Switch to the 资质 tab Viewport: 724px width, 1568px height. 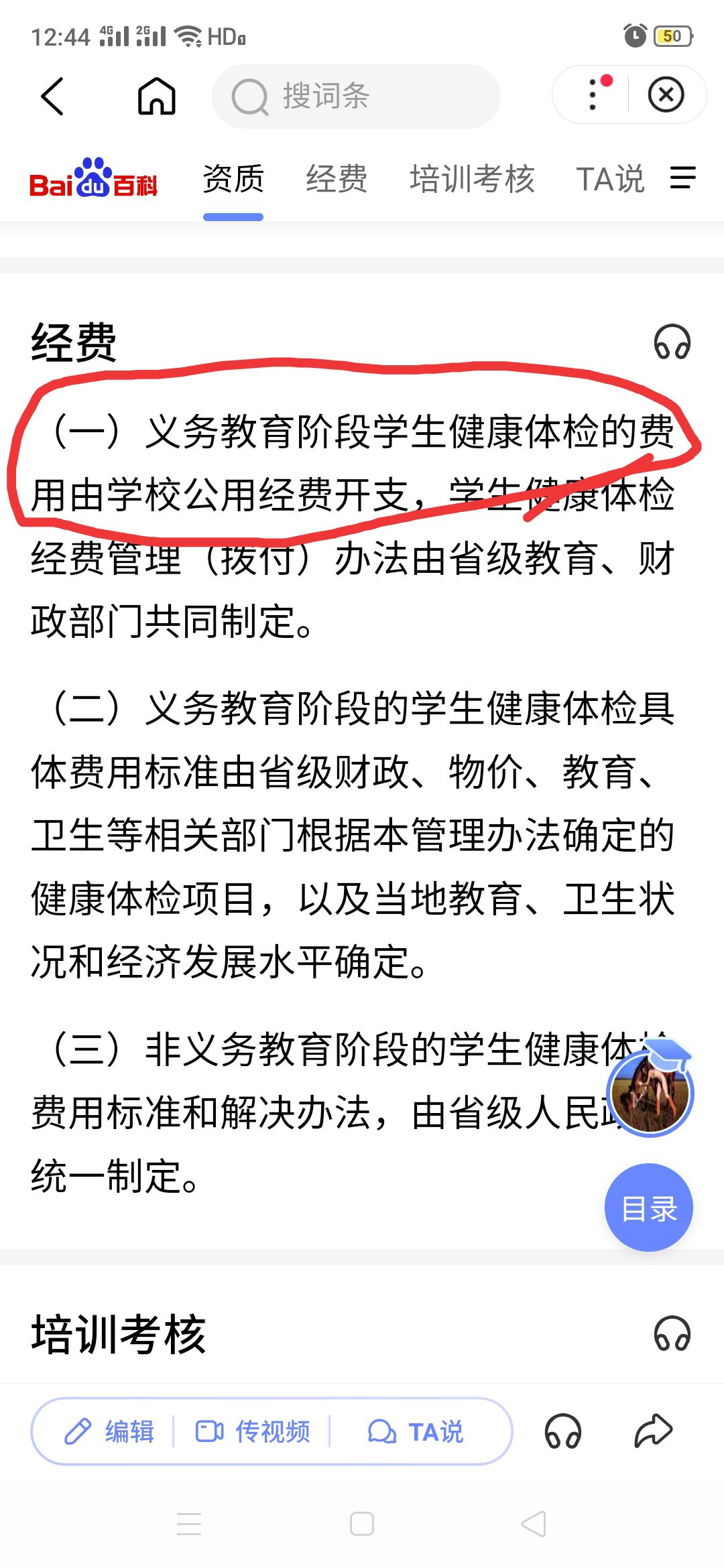[233, 180]
